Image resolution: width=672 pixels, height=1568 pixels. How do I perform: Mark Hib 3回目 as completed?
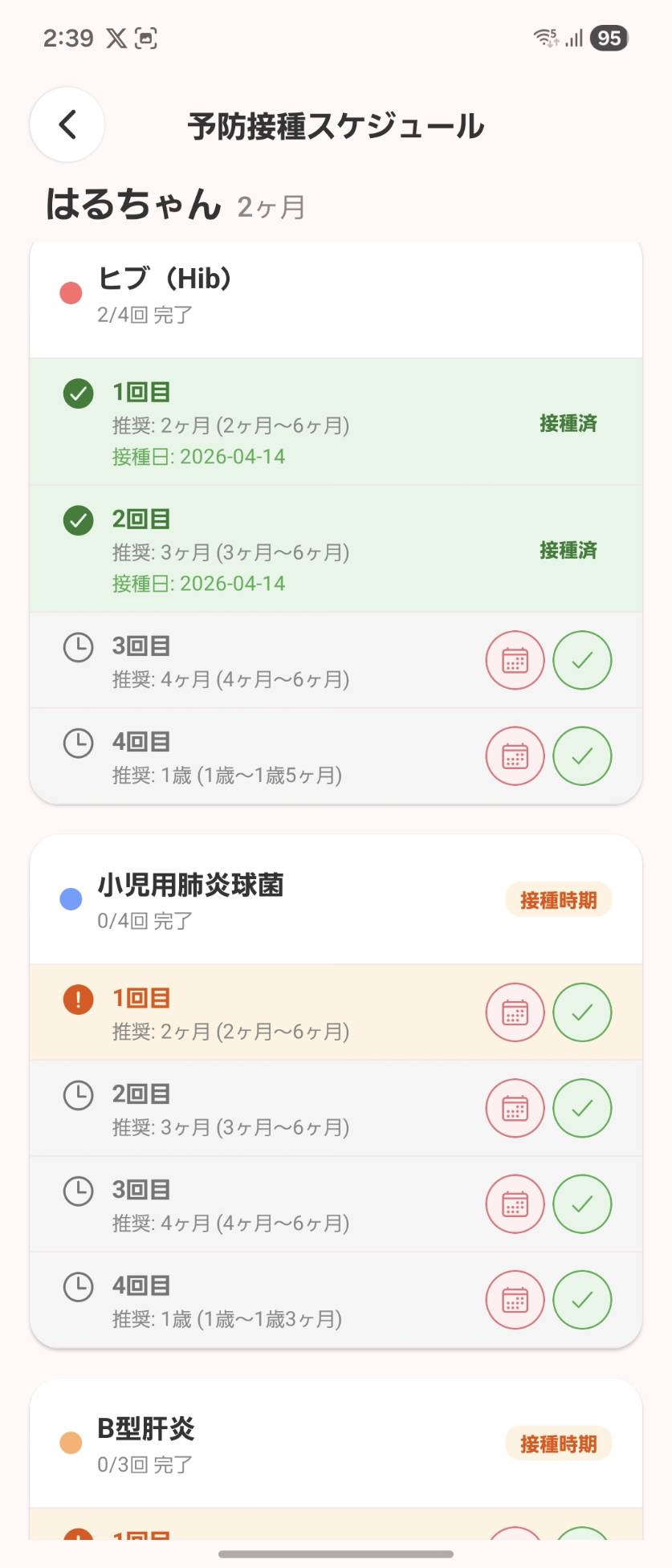tap(583, 660)
